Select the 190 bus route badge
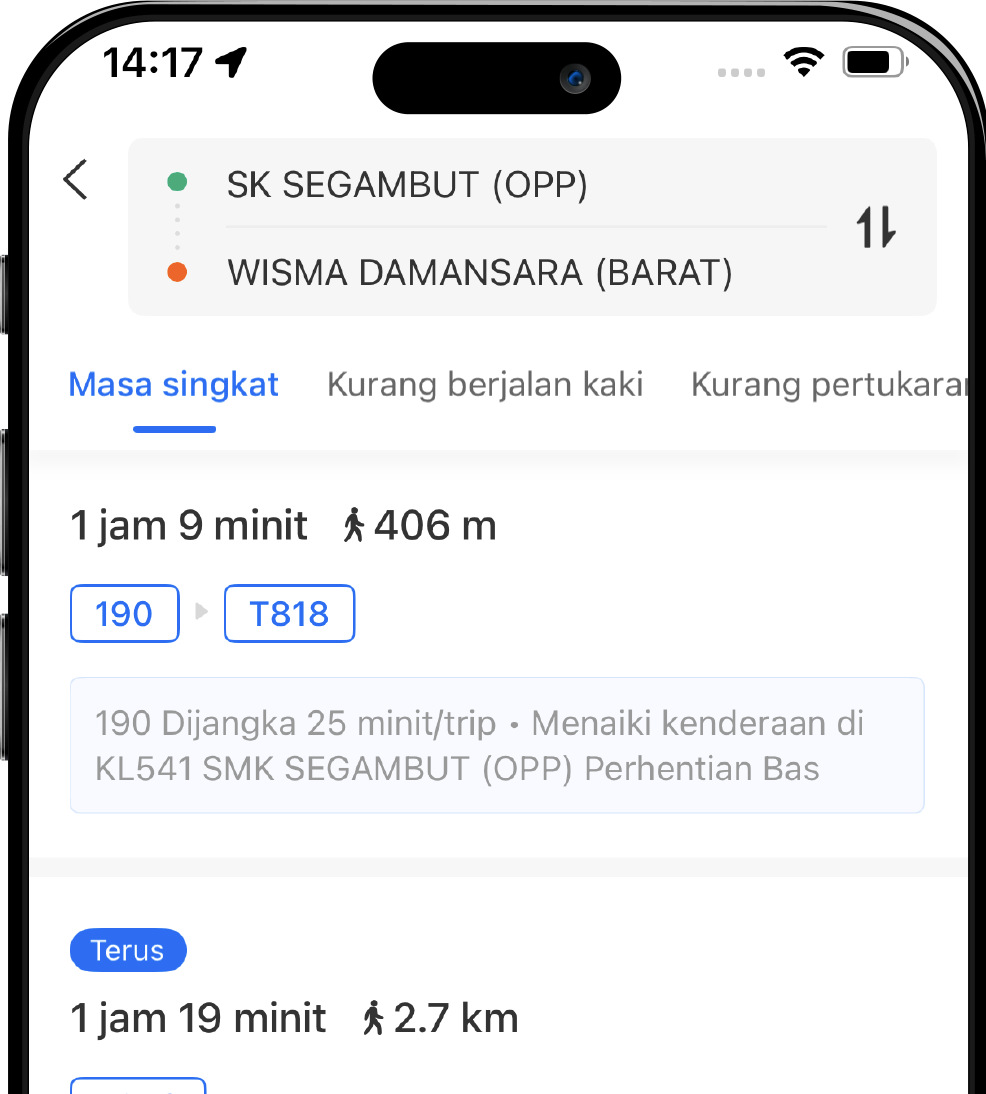 pyautogui.click(x=124, y=613)
